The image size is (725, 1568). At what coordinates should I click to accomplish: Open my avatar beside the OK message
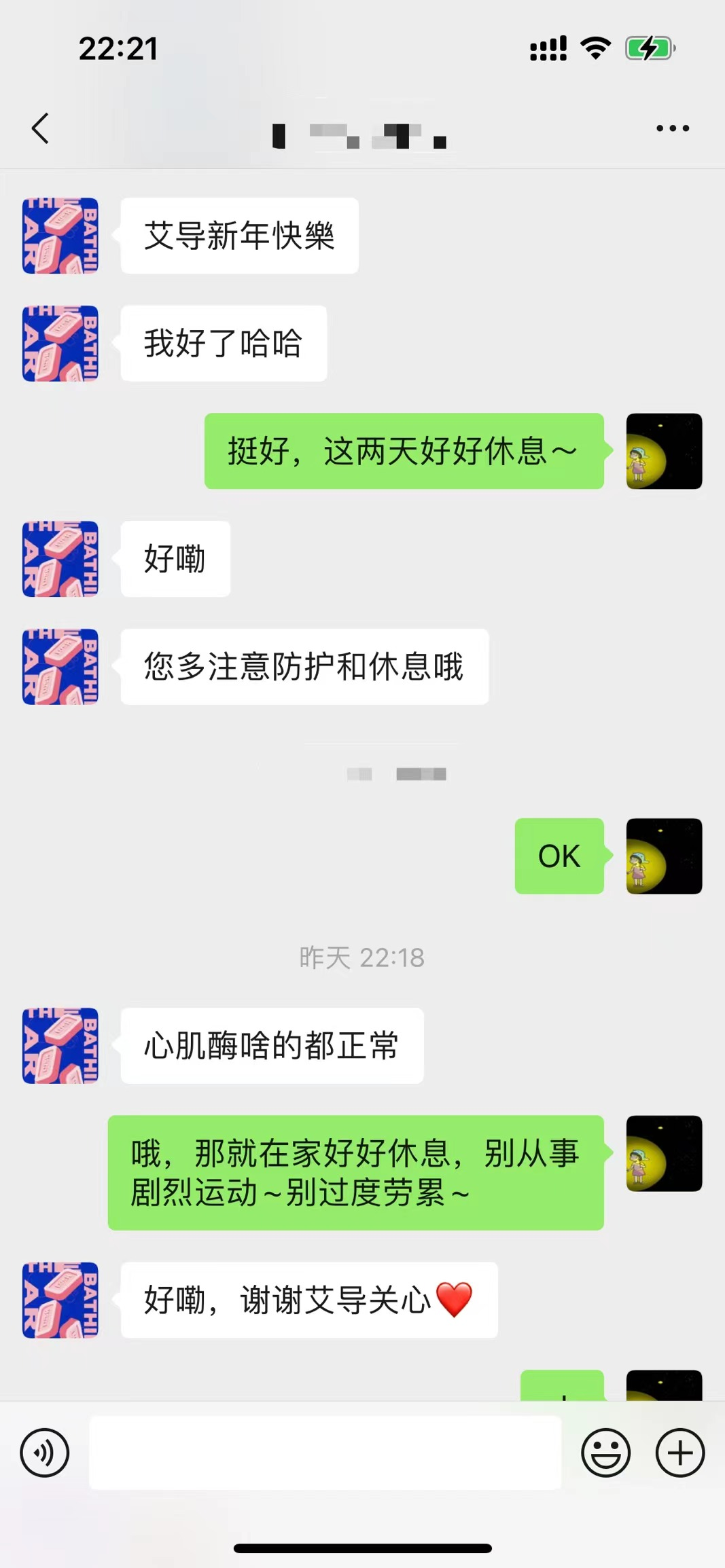click(x=663, y=856)
